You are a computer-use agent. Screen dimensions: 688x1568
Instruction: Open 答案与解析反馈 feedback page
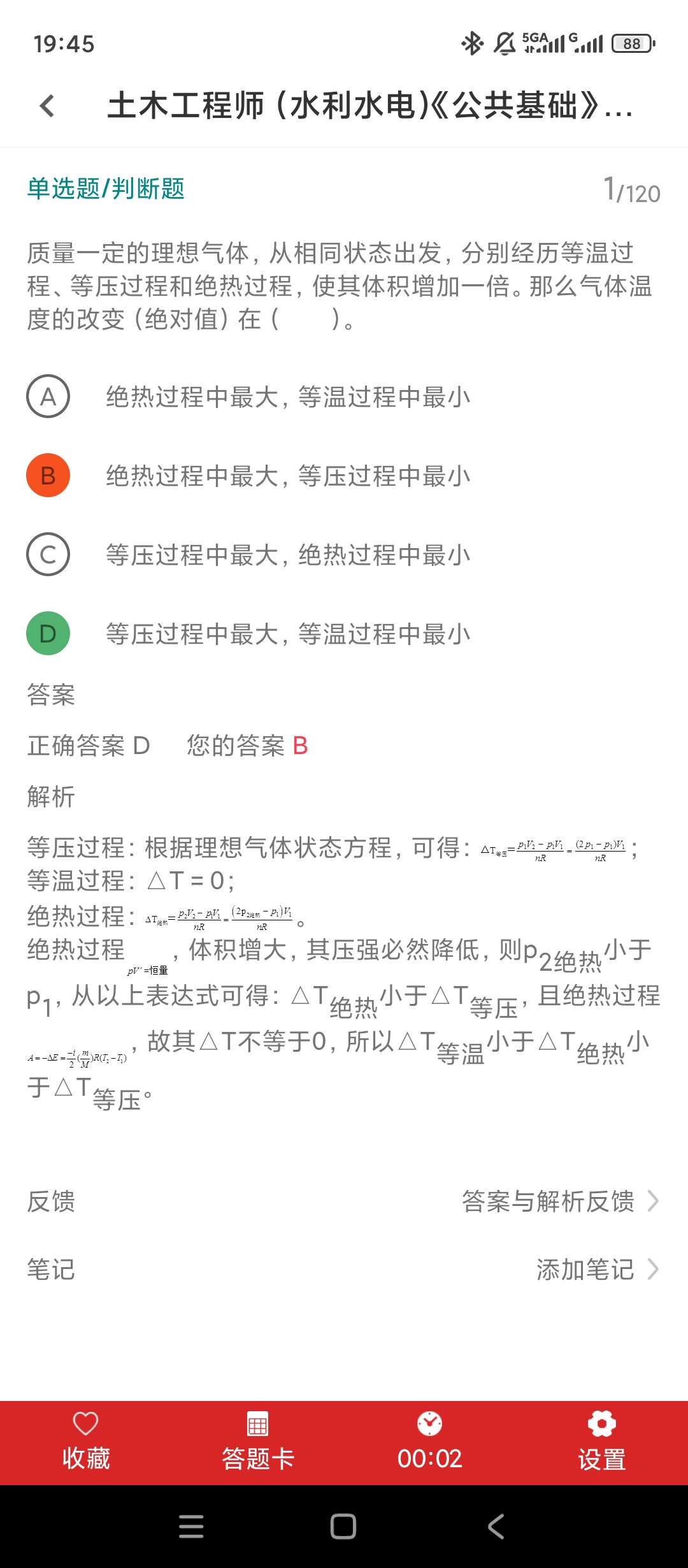561,1201
